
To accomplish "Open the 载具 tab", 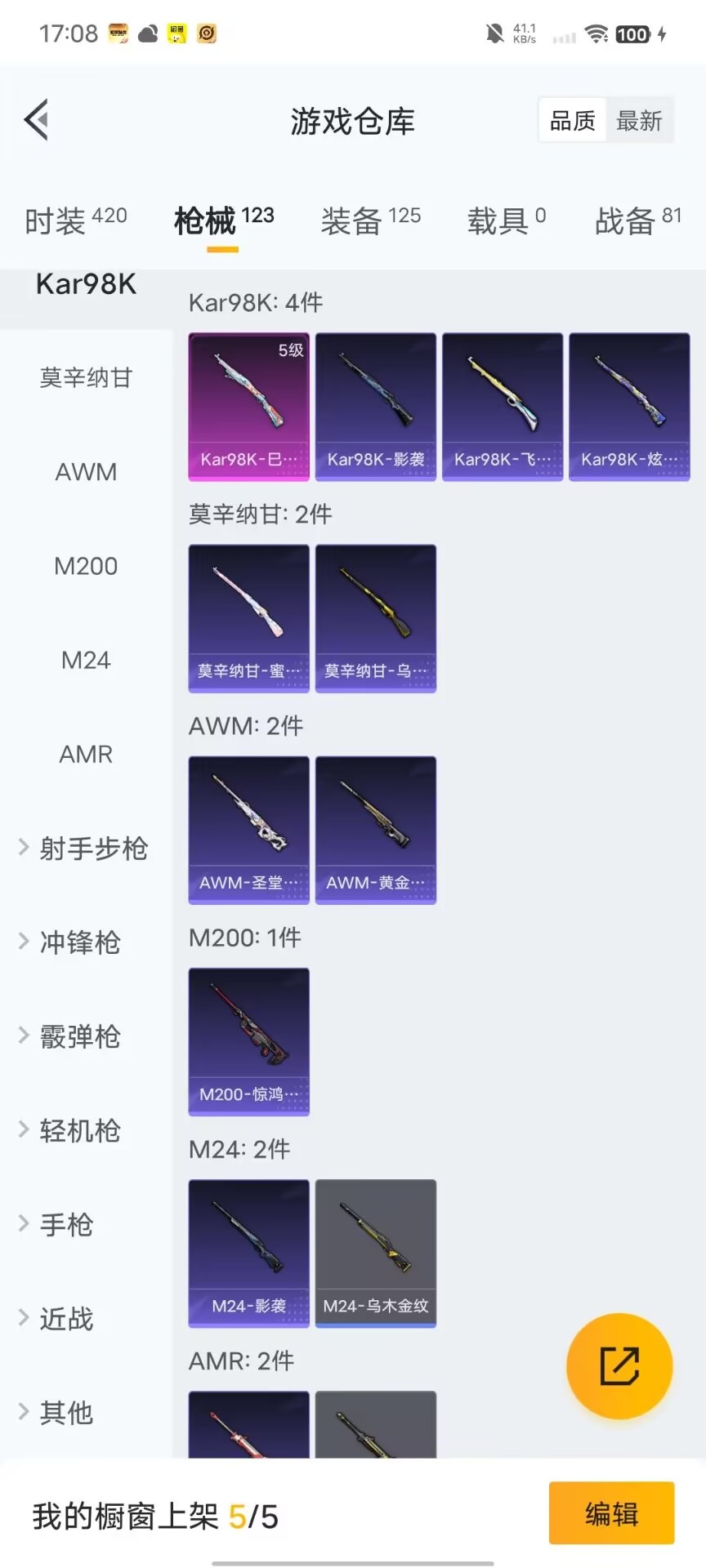I will coord(506,220).
